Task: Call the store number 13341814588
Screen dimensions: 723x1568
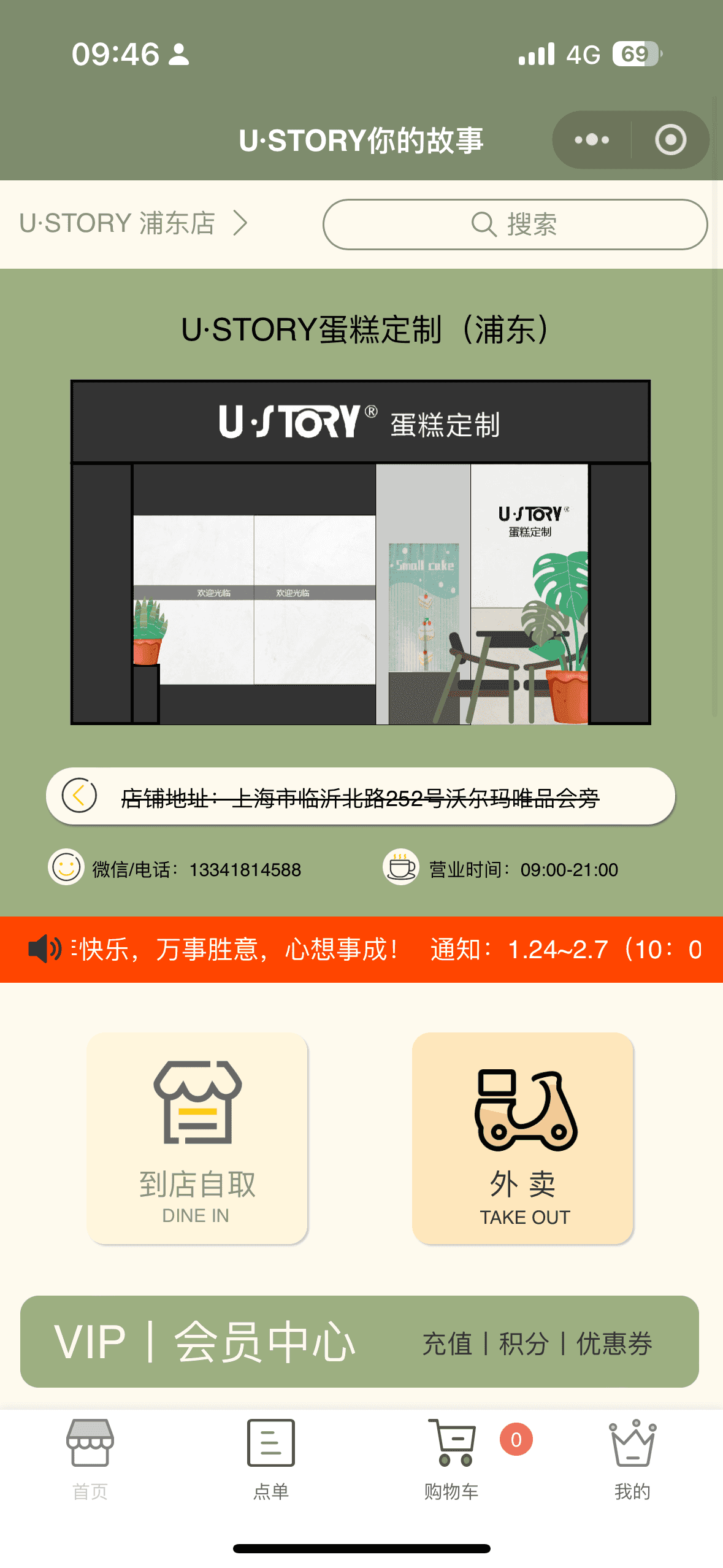Action: (245, 869)
